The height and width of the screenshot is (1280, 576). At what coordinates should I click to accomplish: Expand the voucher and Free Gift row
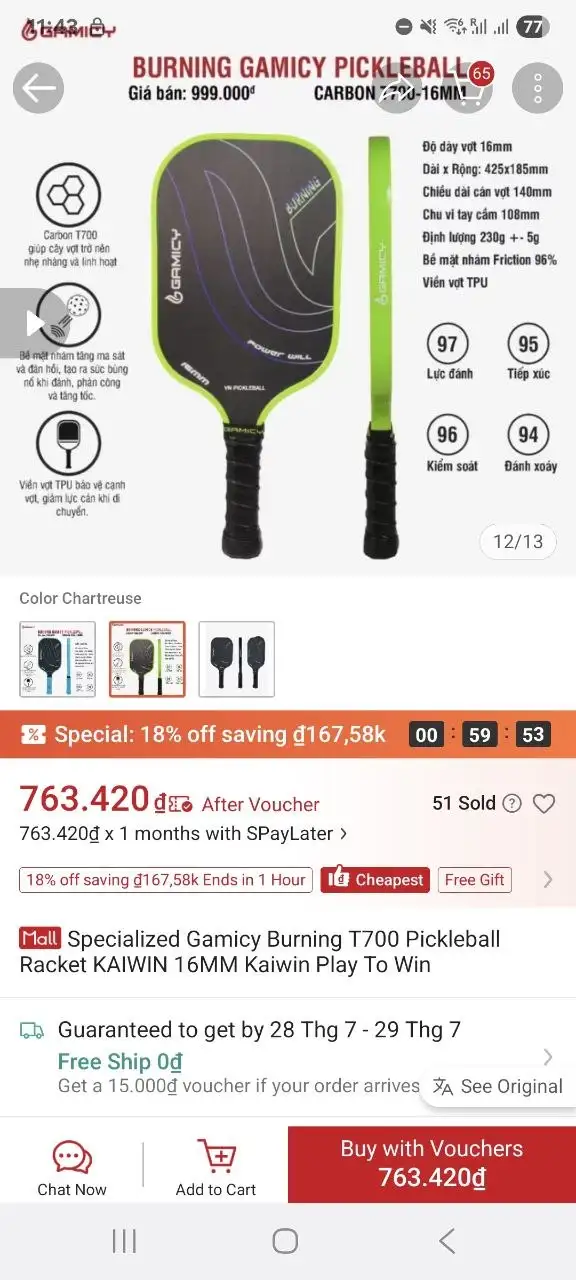coord(288,880)
